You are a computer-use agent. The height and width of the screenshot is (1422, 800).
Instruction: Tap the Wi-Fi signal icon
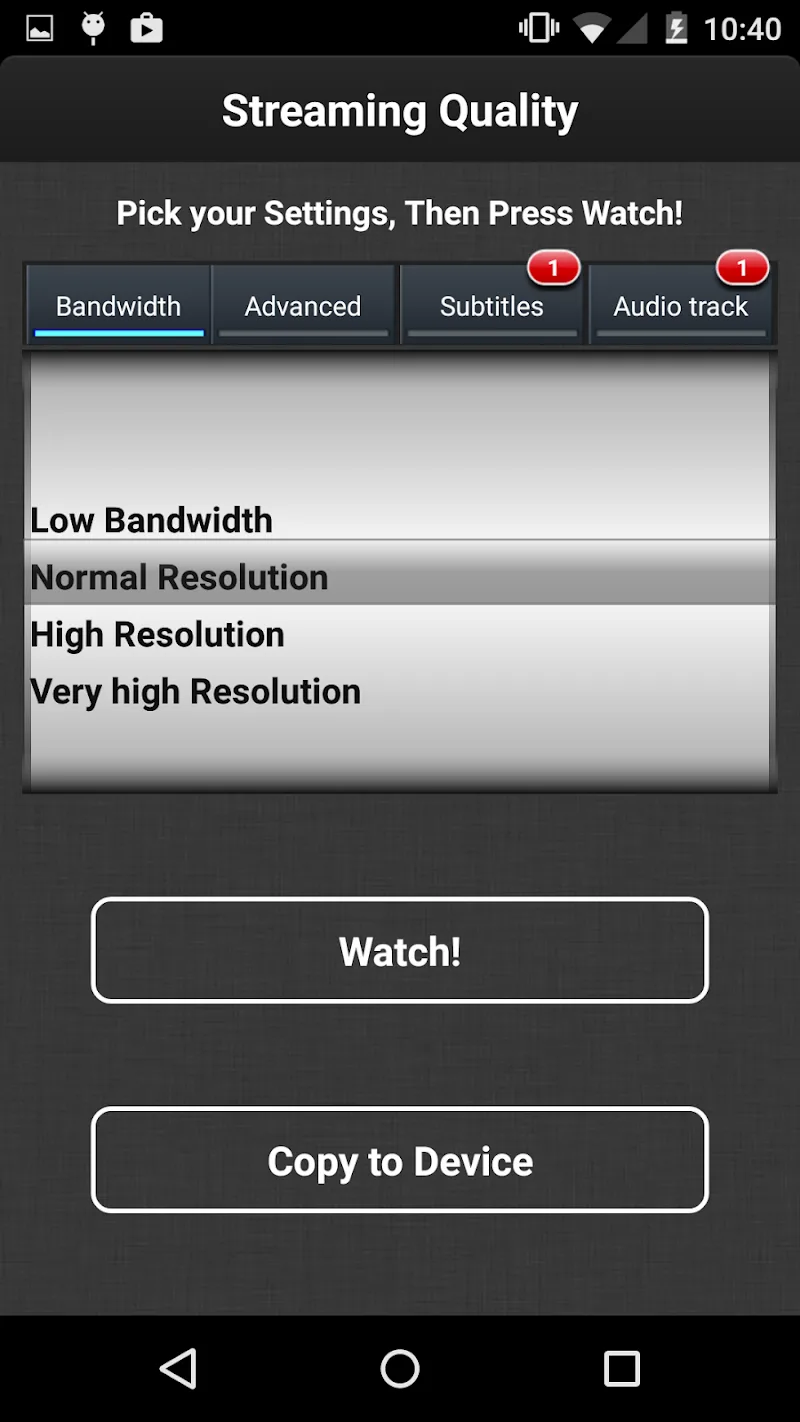click(x=592, y=27)
